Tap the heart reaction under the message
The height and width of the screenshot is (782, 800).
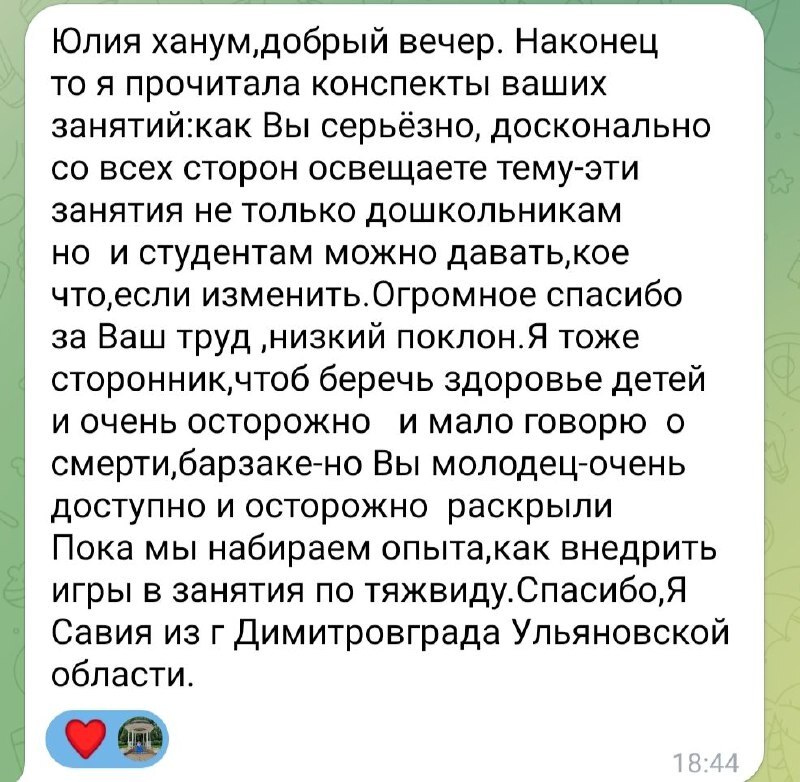[x=84, y=739]
